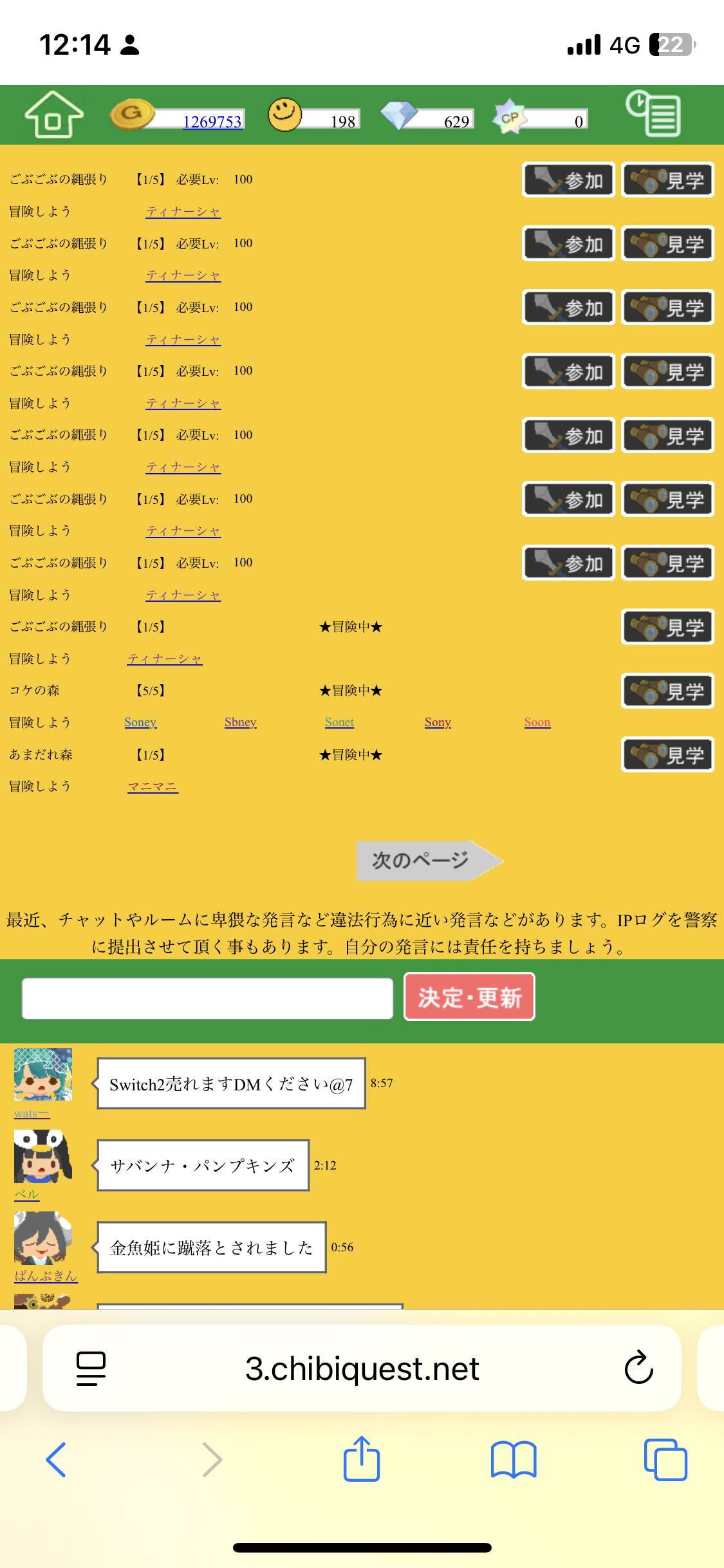Open the log list icon in header
Screen dimensions: 724x1568
tap(654, 114)
